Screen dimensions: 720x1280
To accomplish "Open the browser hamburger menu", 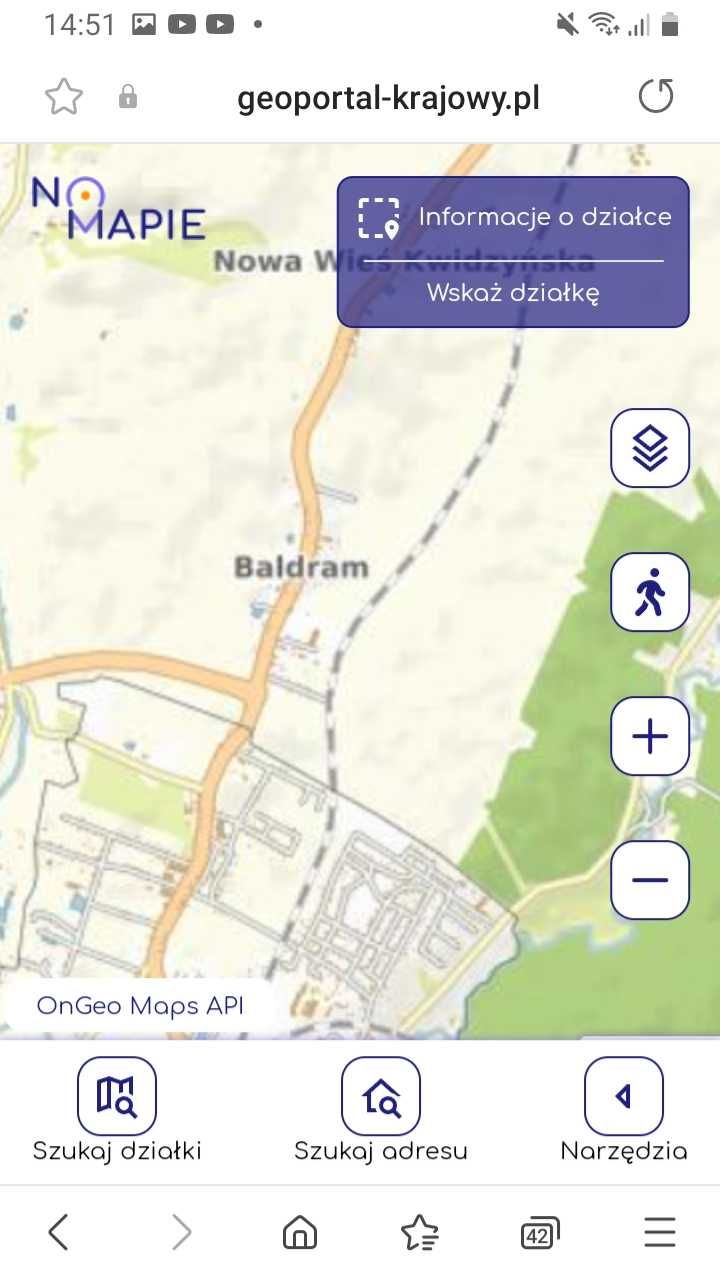I will 660,1233.
